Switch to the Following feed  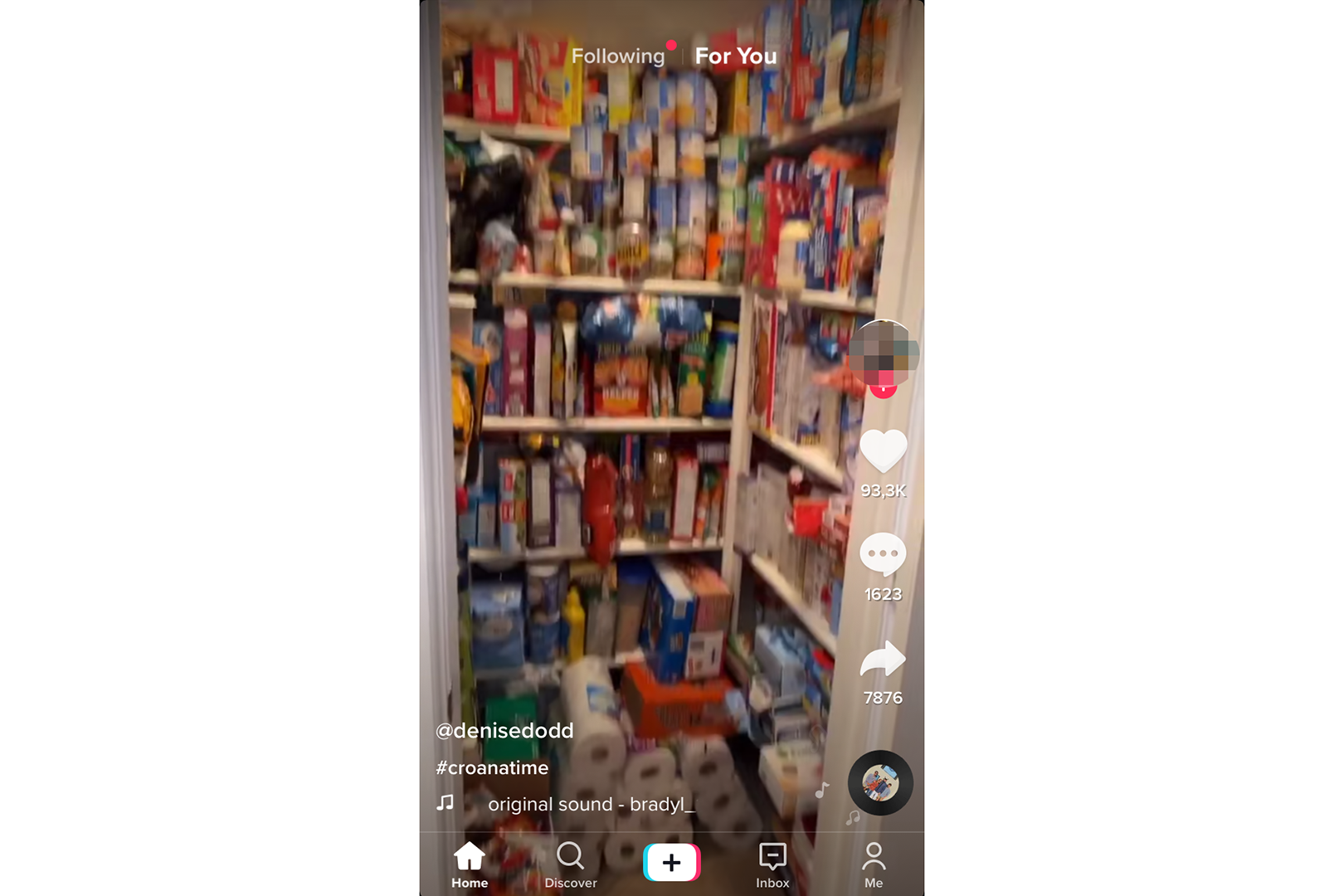[618, 56]
